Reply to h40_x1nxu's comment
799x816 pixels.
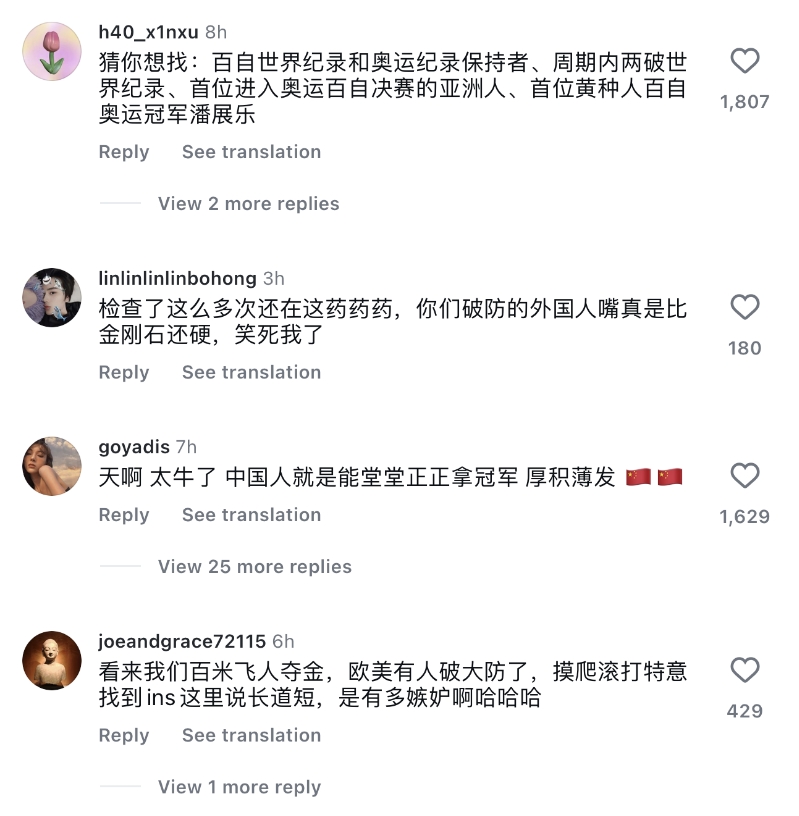pos(123,152)
